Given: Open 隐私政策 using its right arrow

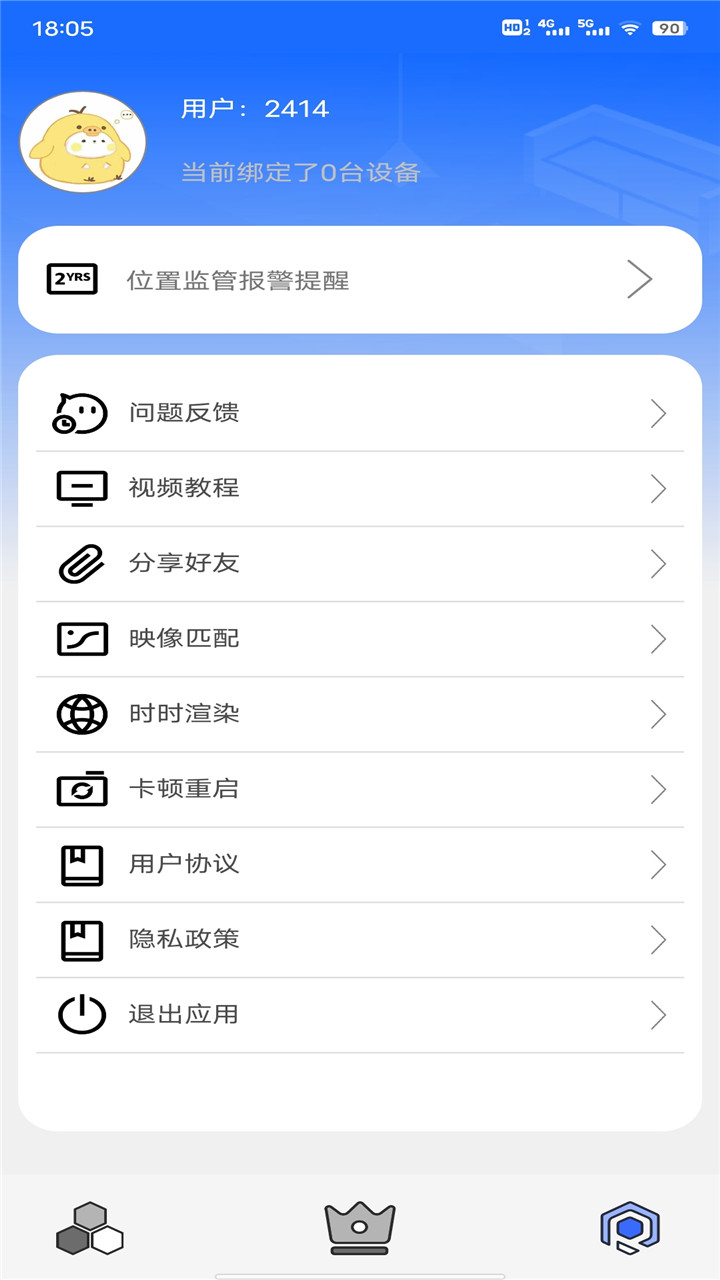Looking at the screenshot, I should [658, 939].
